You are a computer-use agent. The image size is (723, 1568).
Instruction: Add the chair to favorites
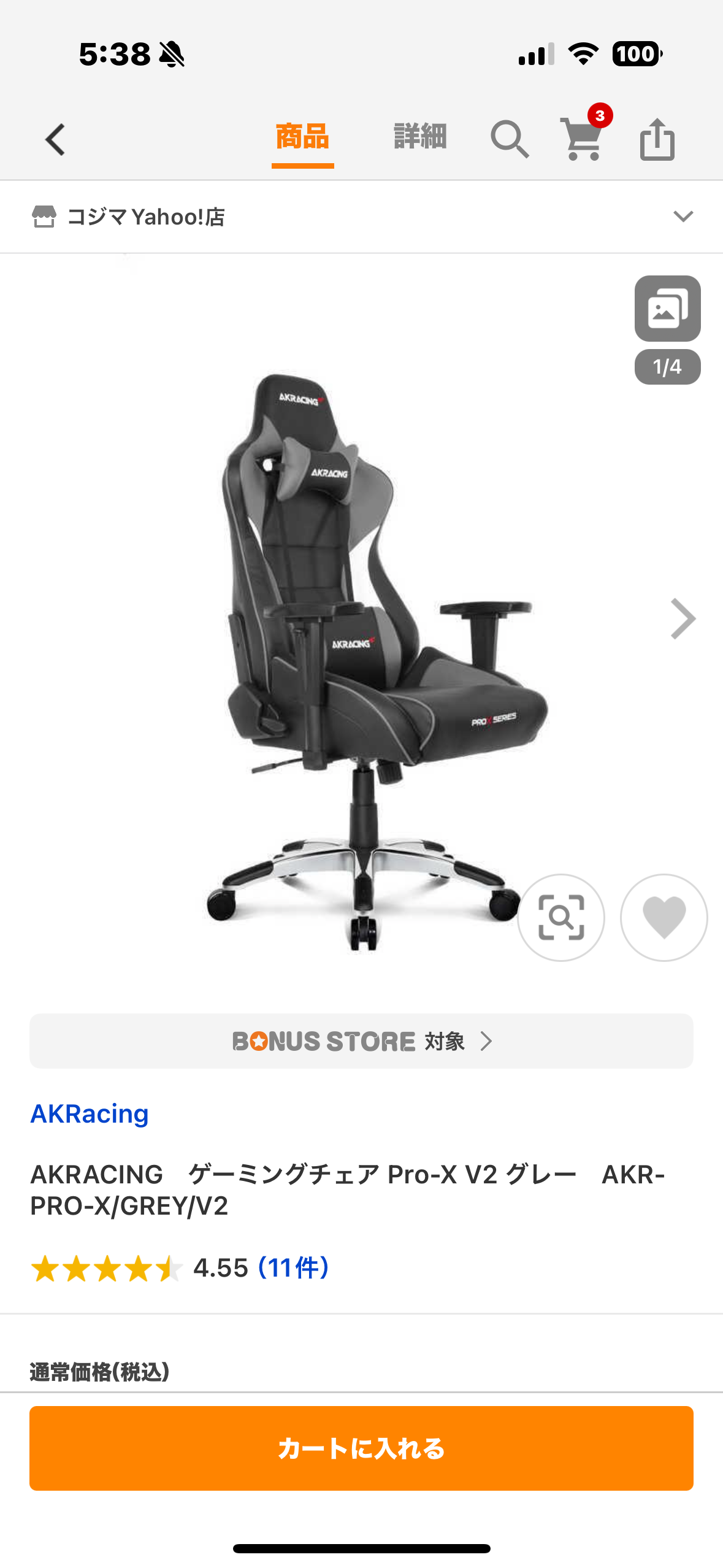664,917
